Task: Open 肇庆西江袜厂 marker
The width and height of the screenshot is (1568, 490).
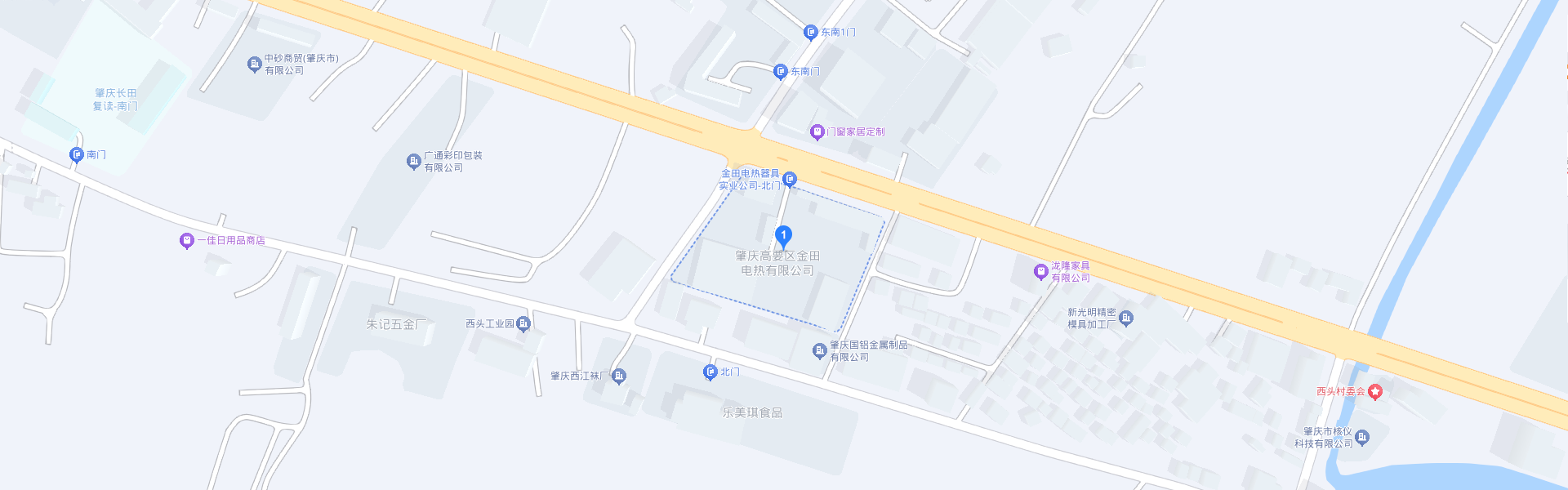Action: coord(619,376)
